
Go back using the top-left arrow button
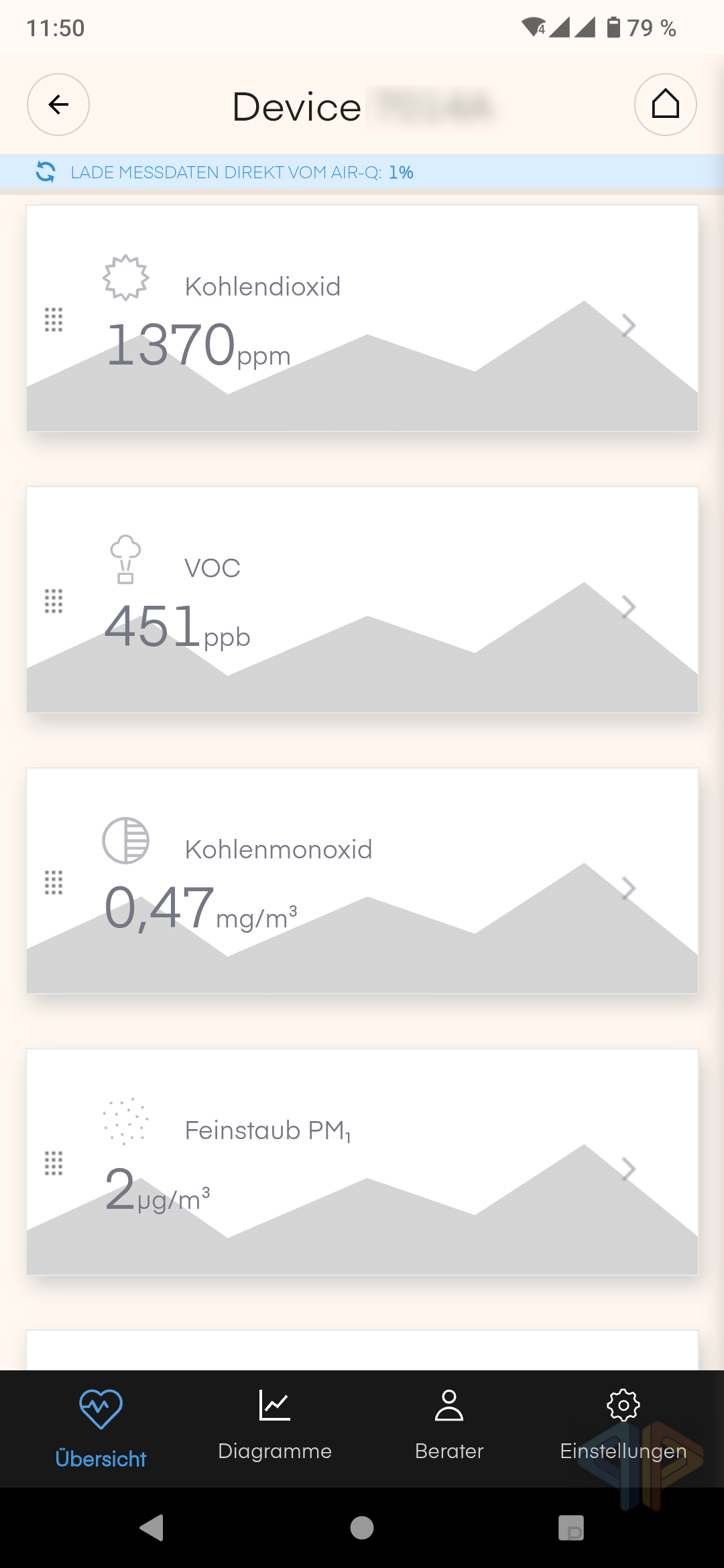pyautogui.click(x=58, y=105)
